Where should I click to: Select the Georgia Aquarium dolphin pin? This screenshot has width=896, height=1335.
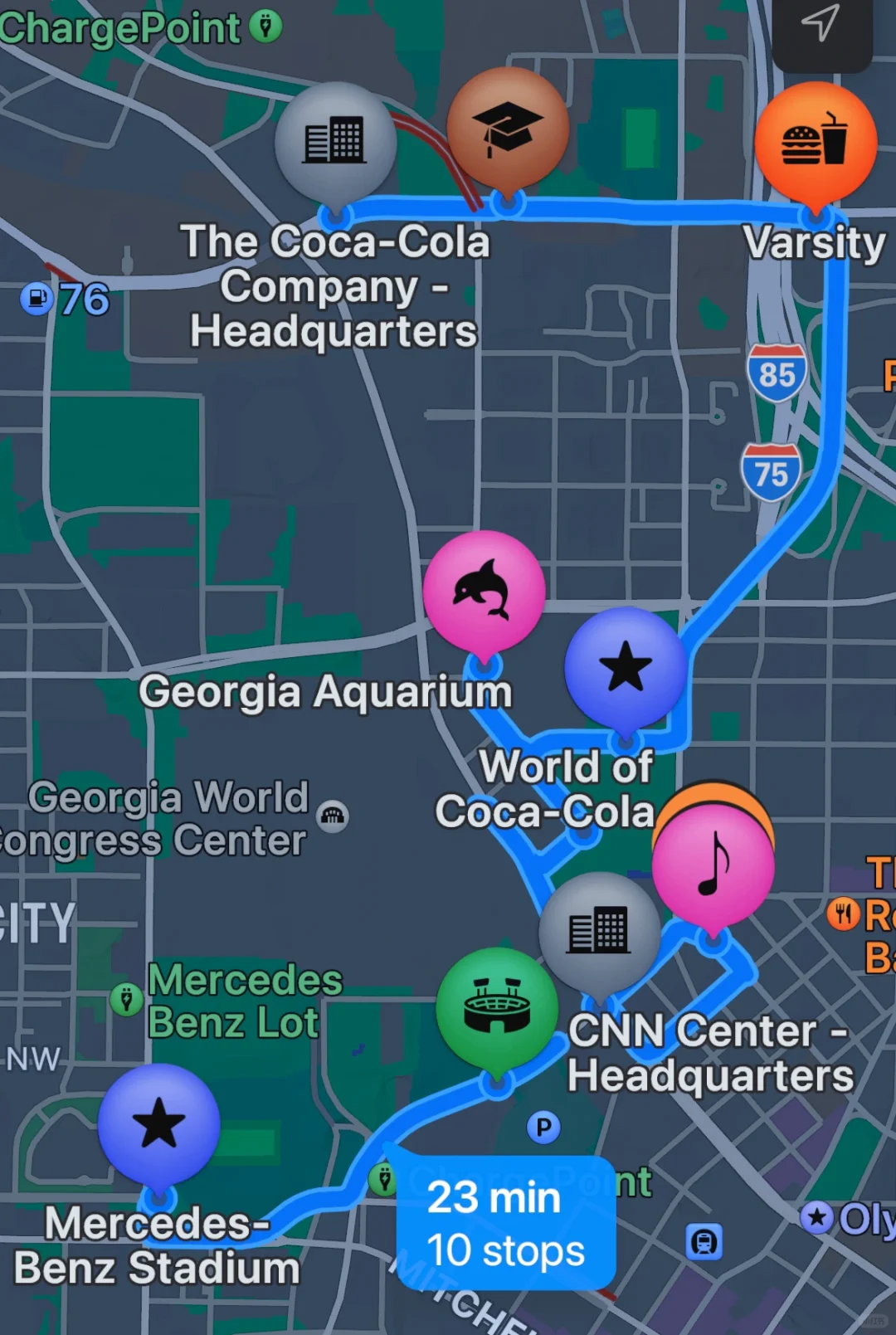pos(485,591)
